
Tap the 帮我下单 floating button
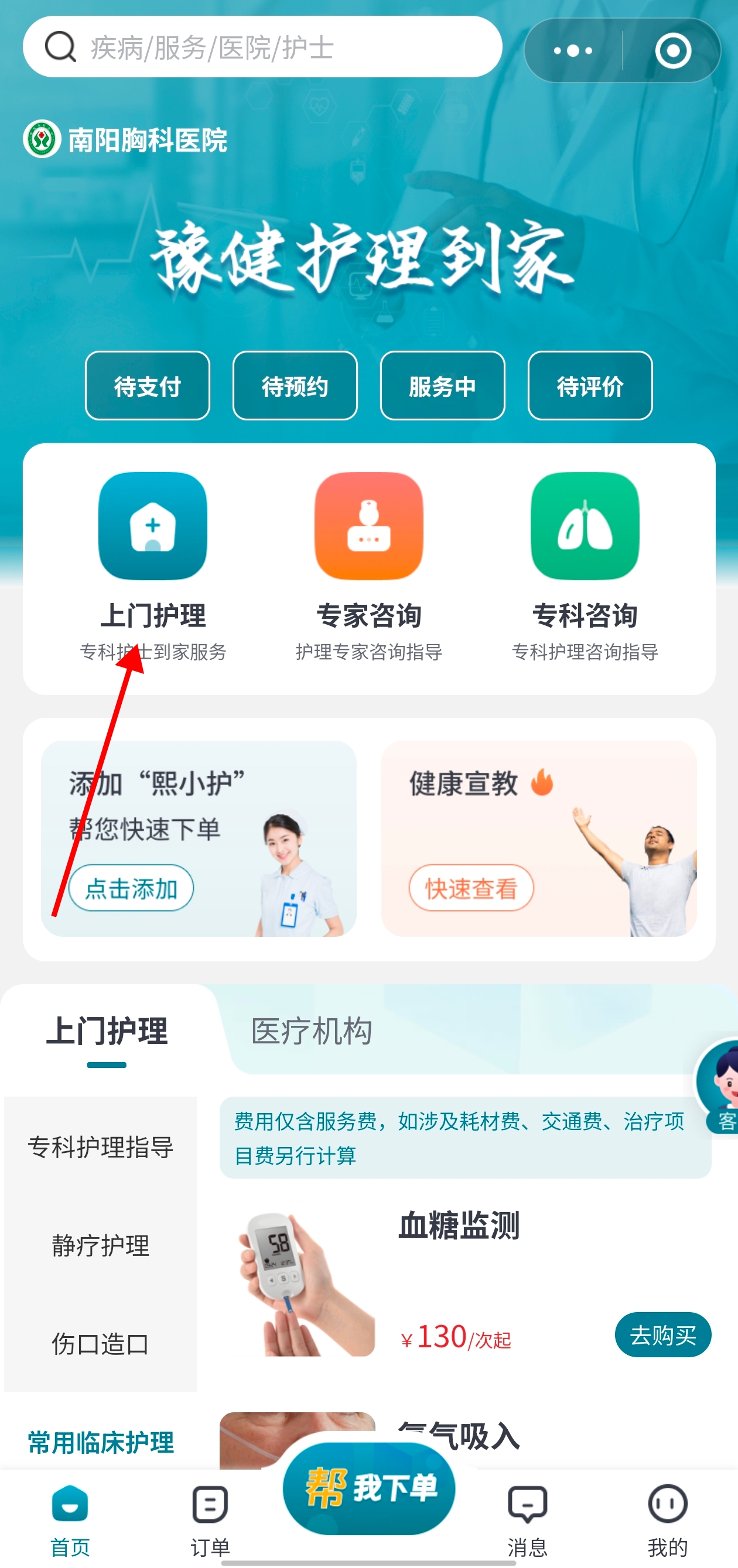point(368,1488)
